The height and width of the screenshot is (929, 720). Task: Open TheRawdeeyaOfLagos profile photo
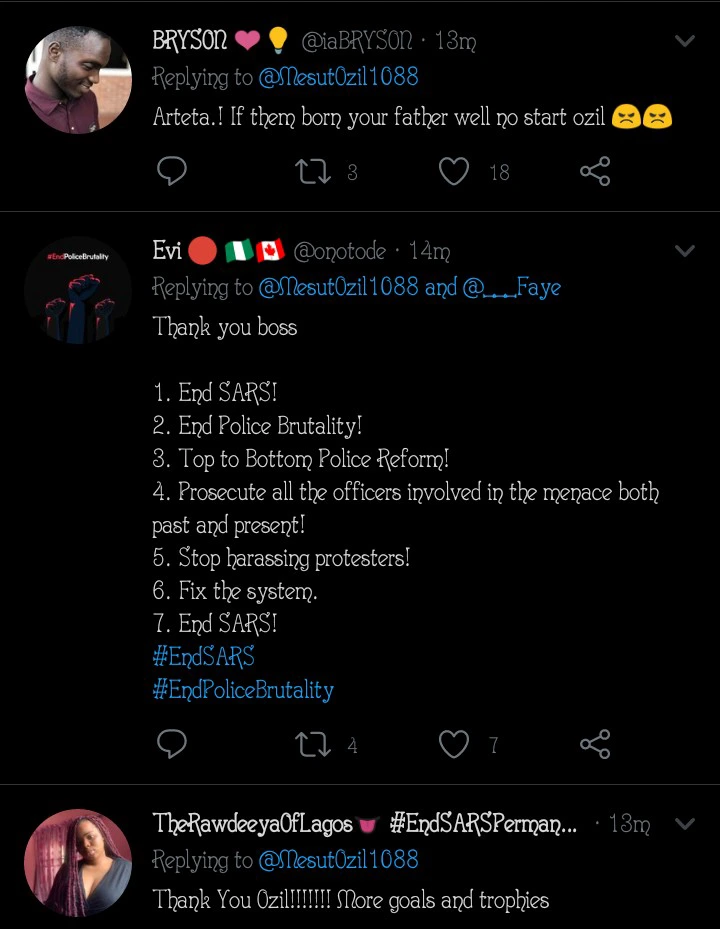click(77, 862)
